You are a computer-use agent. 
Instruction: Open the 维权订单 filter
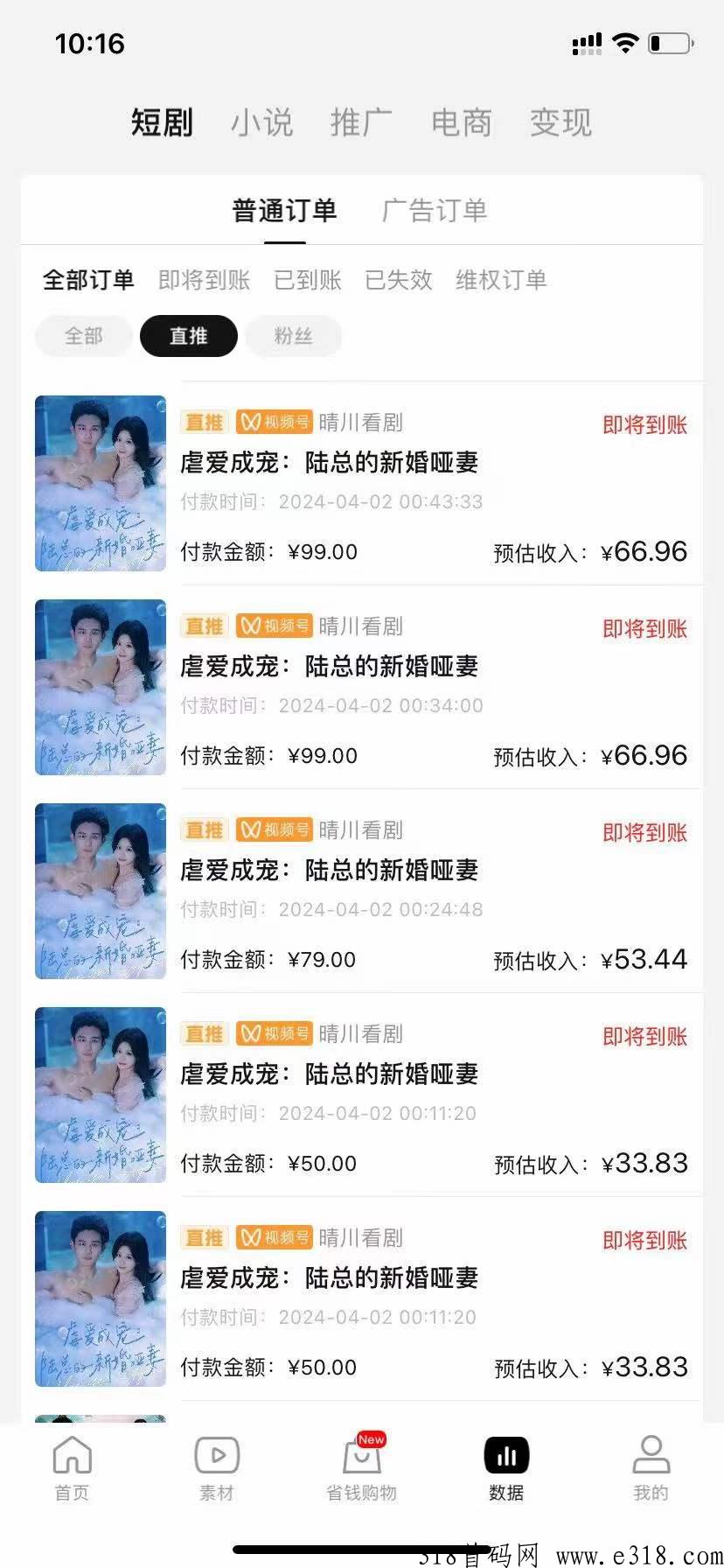click(x=501, y=280)
